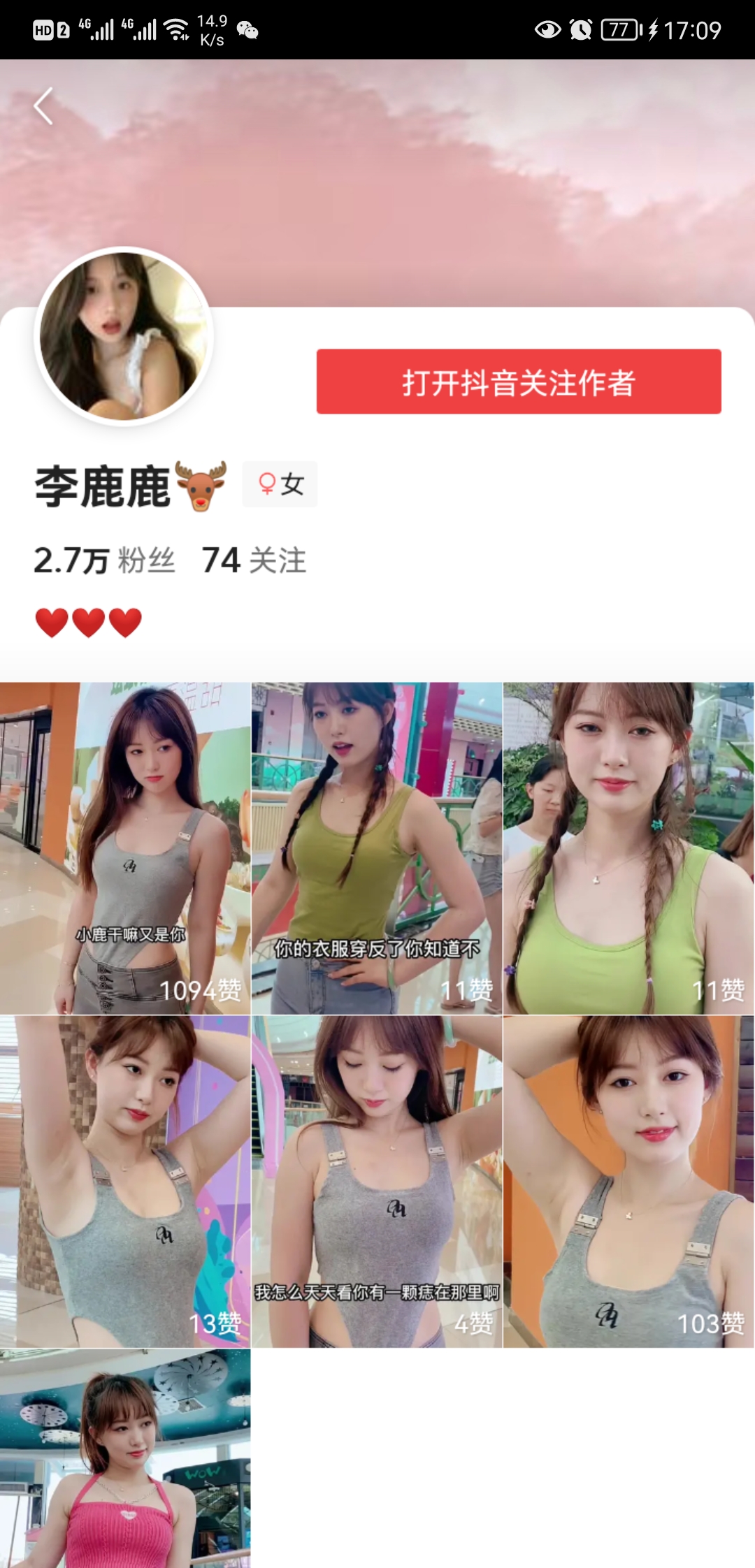Open the video with 4赞
This screenshot has width=755, height=1568.
tap(377, 1181)
